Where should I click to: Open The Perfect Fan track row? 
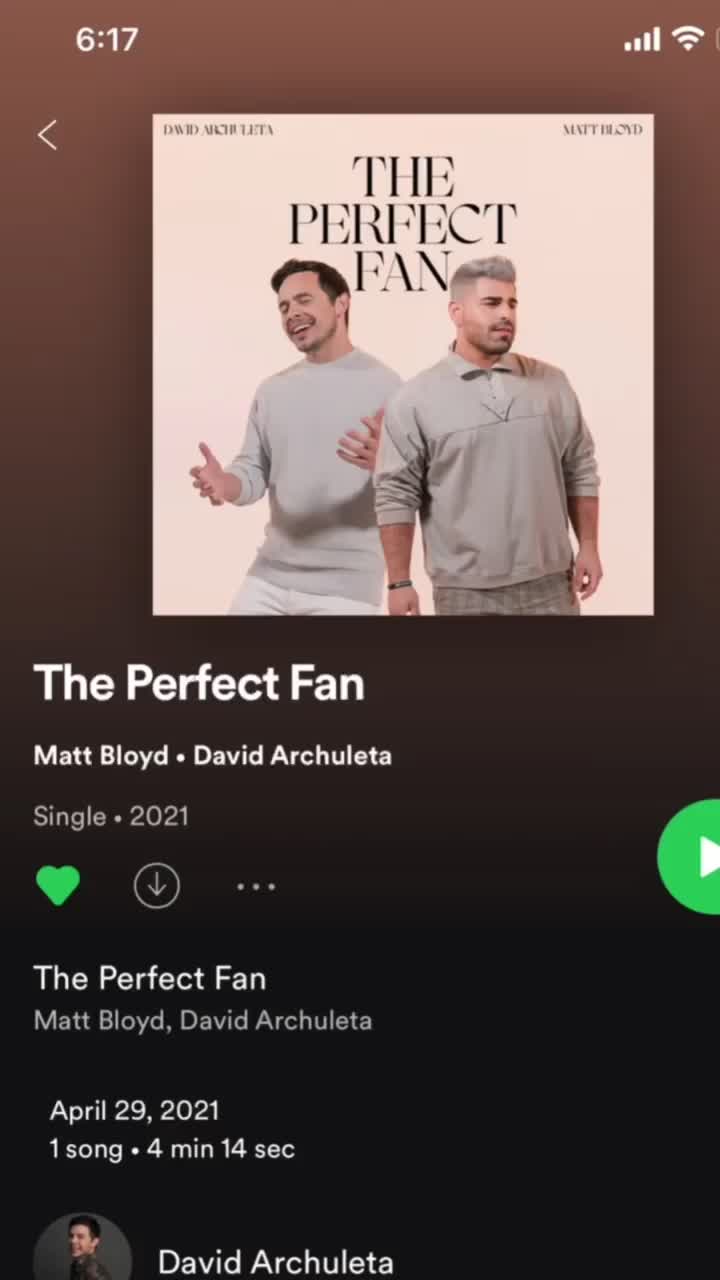coord(200,997)
